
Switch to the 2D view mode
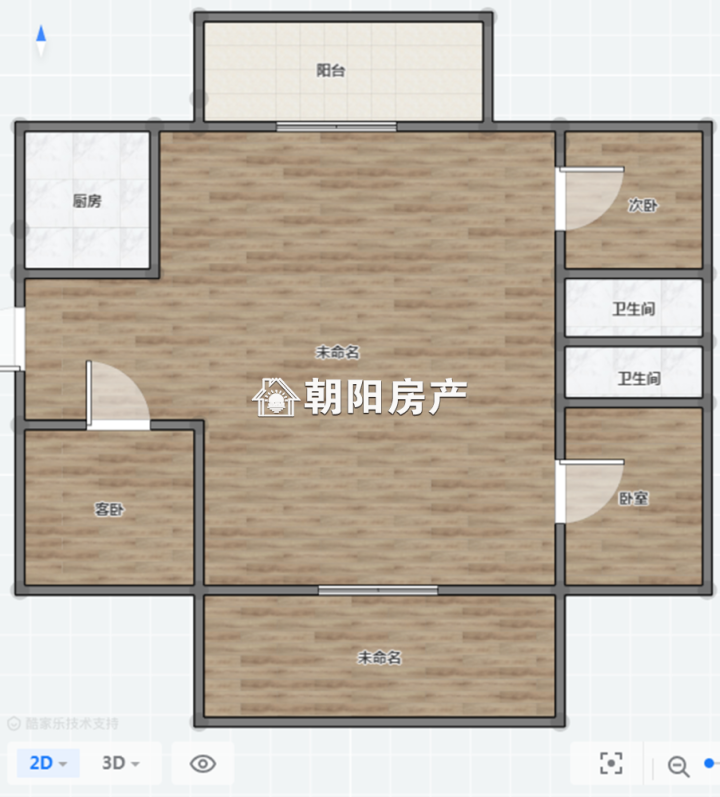pos(48,763)
